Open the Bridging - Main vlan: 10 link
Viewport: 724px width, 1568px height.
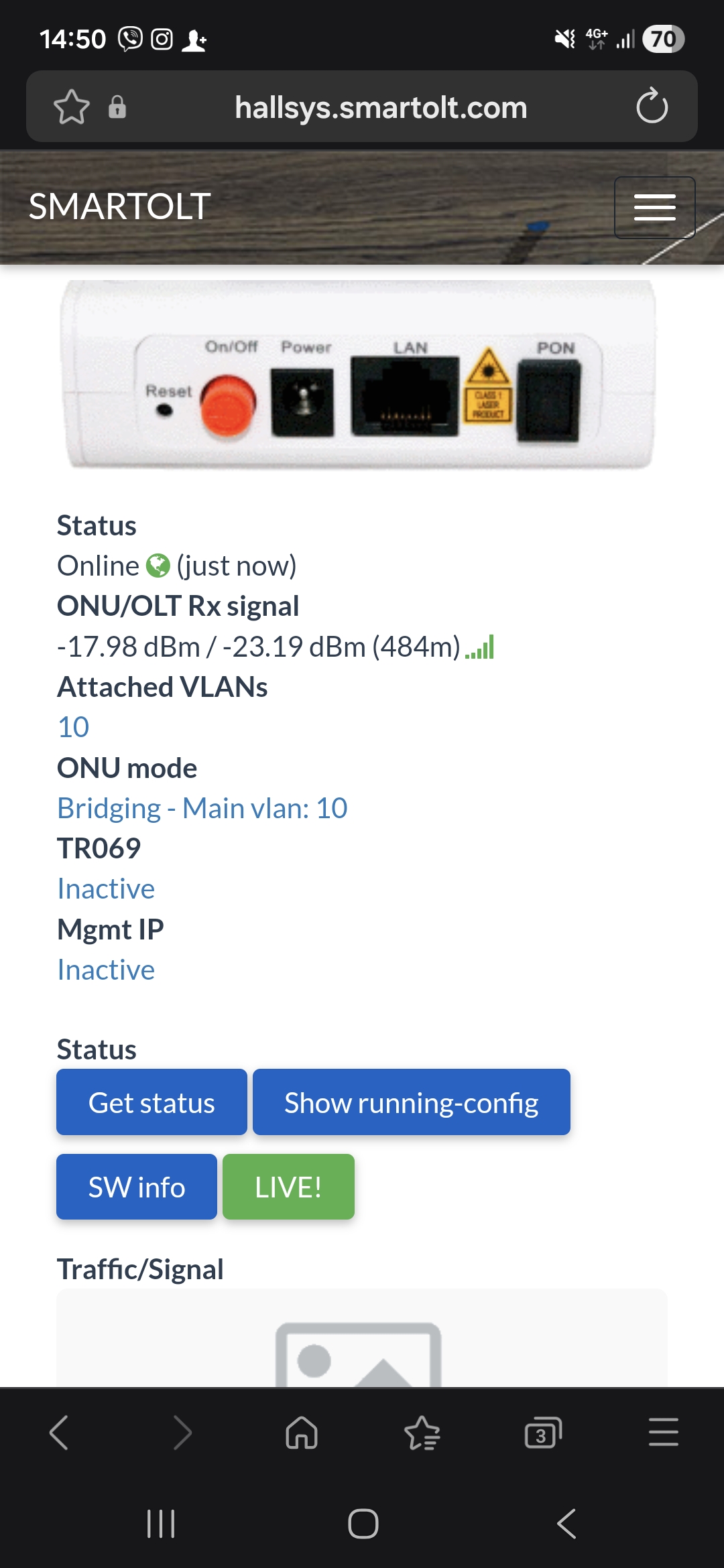click(202, 809)
